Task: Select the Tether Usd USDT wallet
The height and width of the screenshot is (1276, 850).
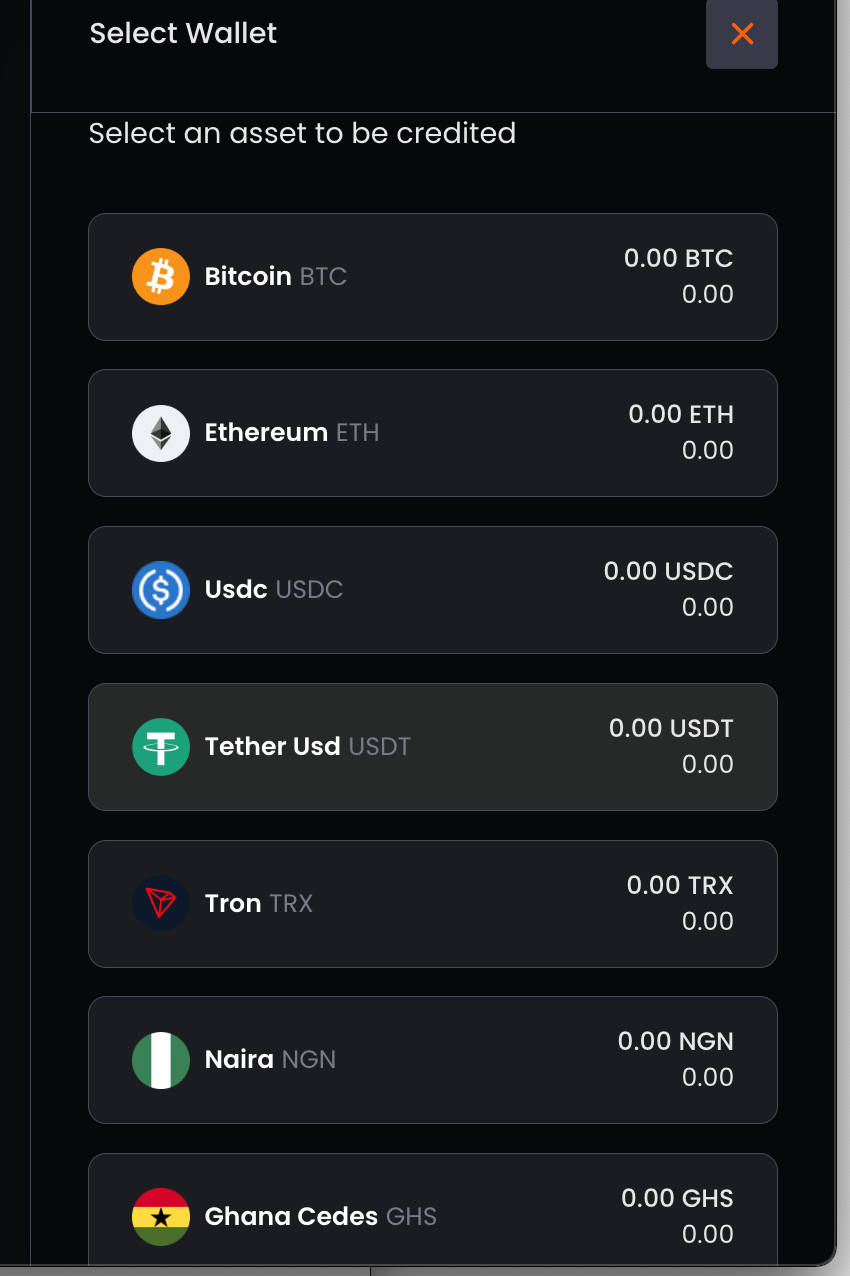Action: click(432, 747)
